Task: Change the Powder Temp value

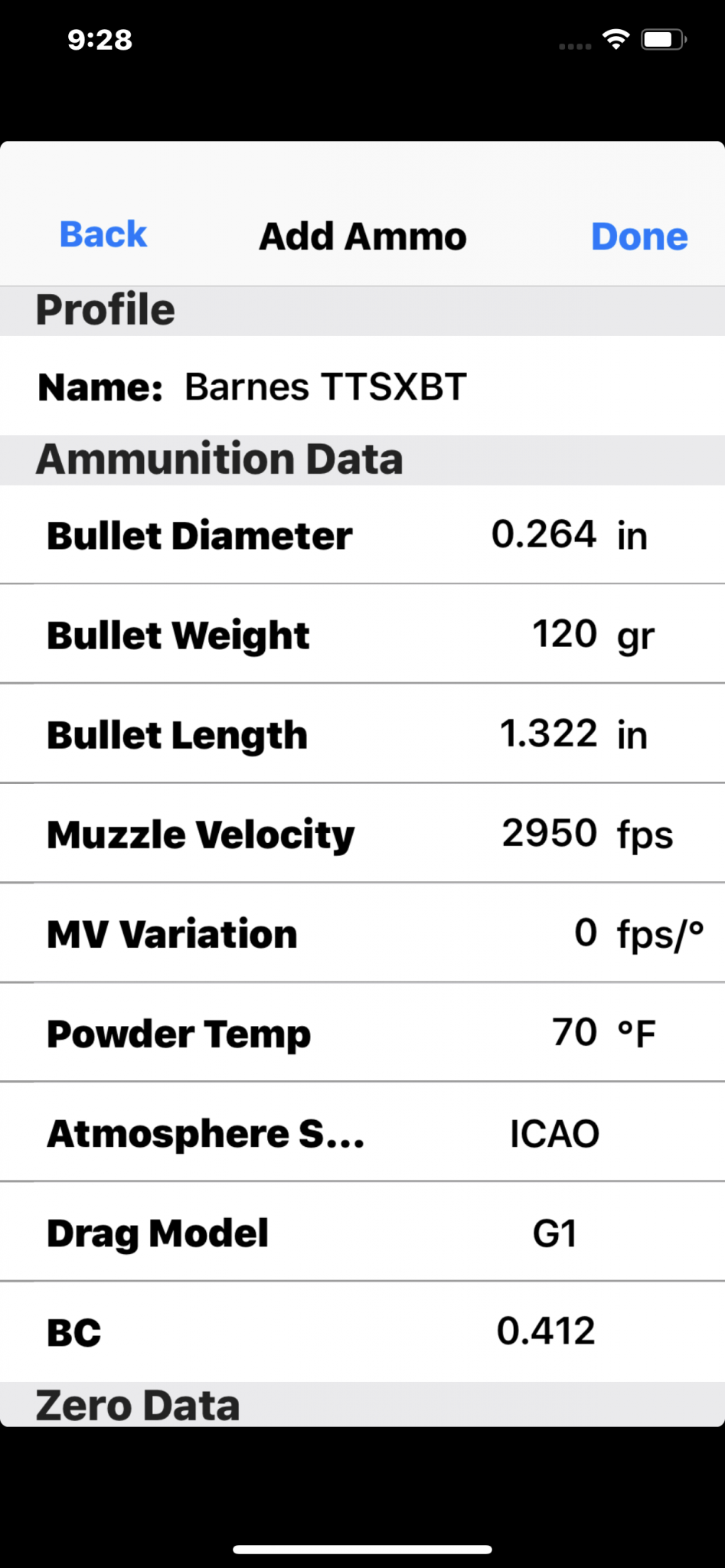Action: [574, 1032]
